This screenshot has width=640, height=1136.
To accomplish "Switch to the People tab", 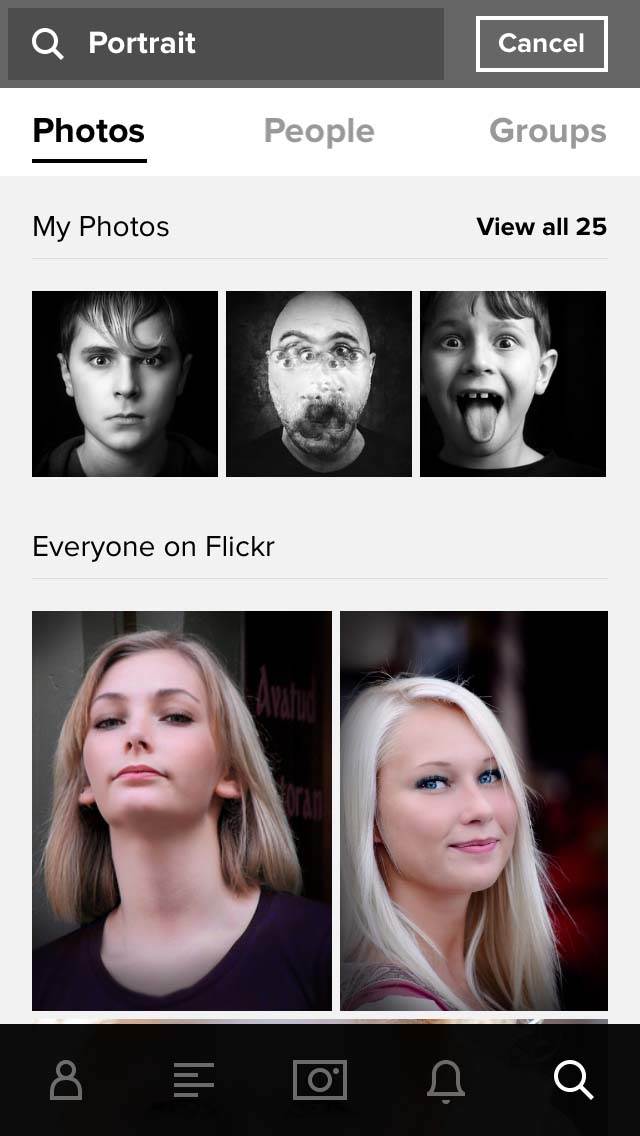I will (x=319, y=131).
